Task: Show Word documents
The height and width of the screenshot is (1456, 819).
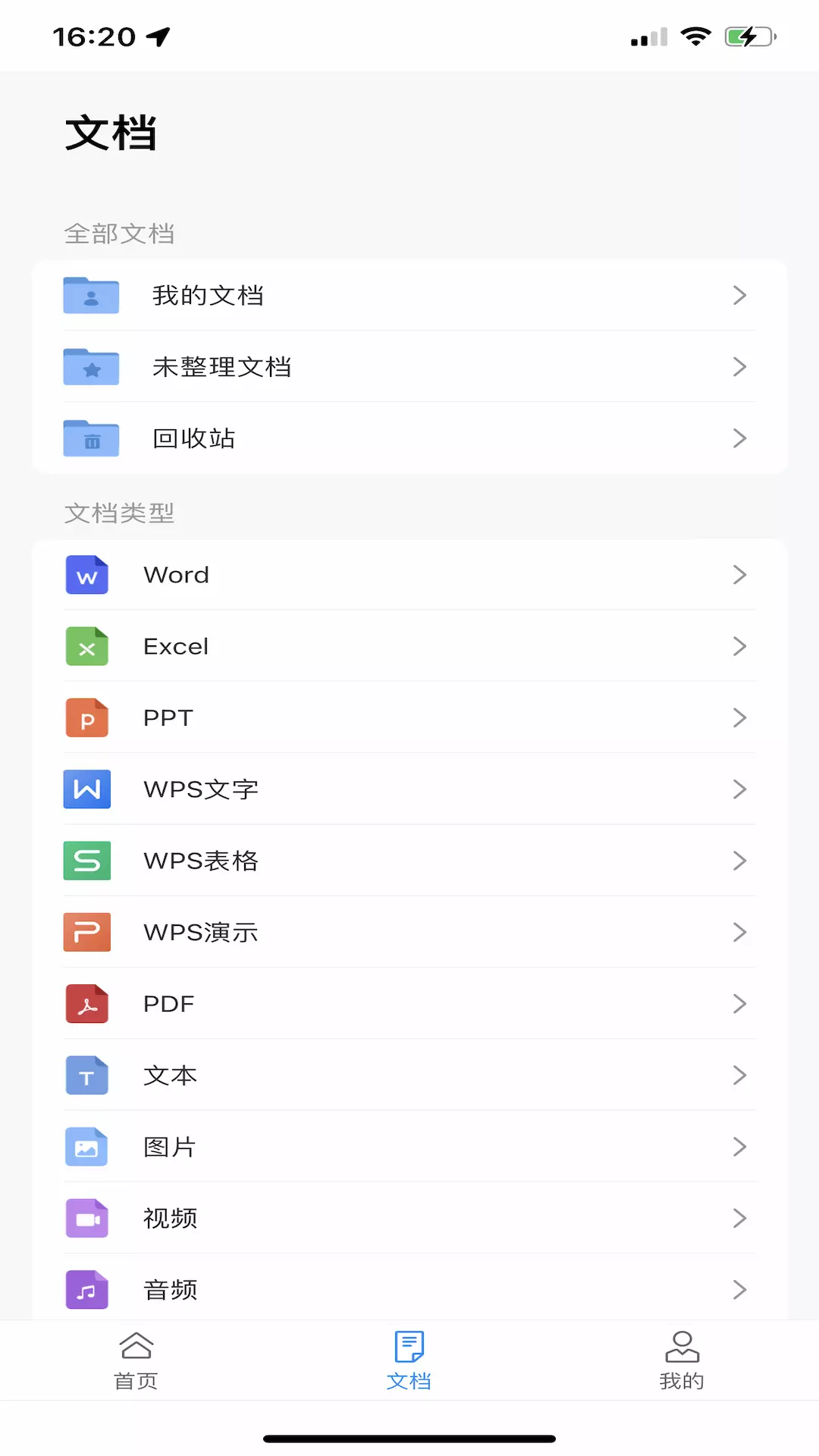Action: (409, 575)
